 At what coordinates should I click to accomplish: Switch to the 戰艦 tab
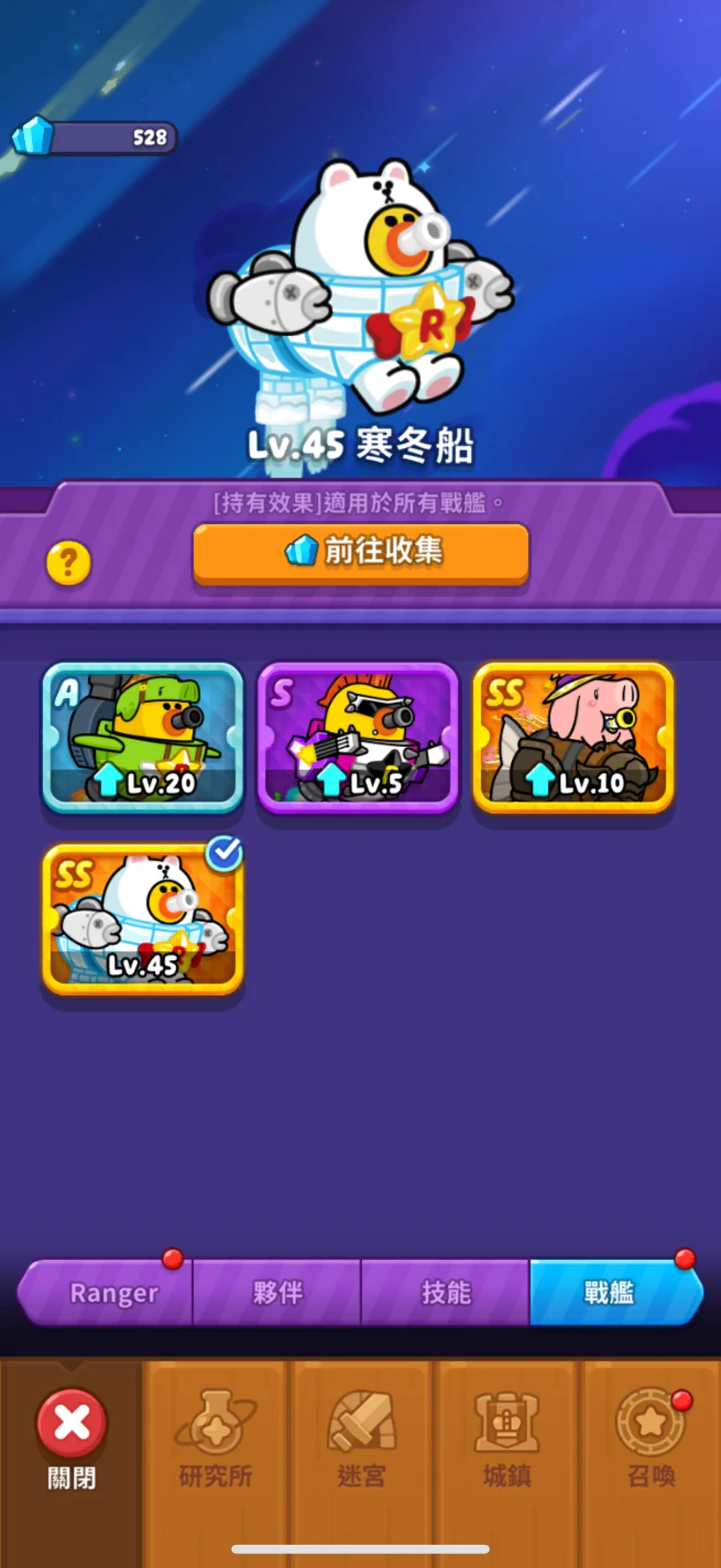pyautogui.click(x=610, y=1292)
